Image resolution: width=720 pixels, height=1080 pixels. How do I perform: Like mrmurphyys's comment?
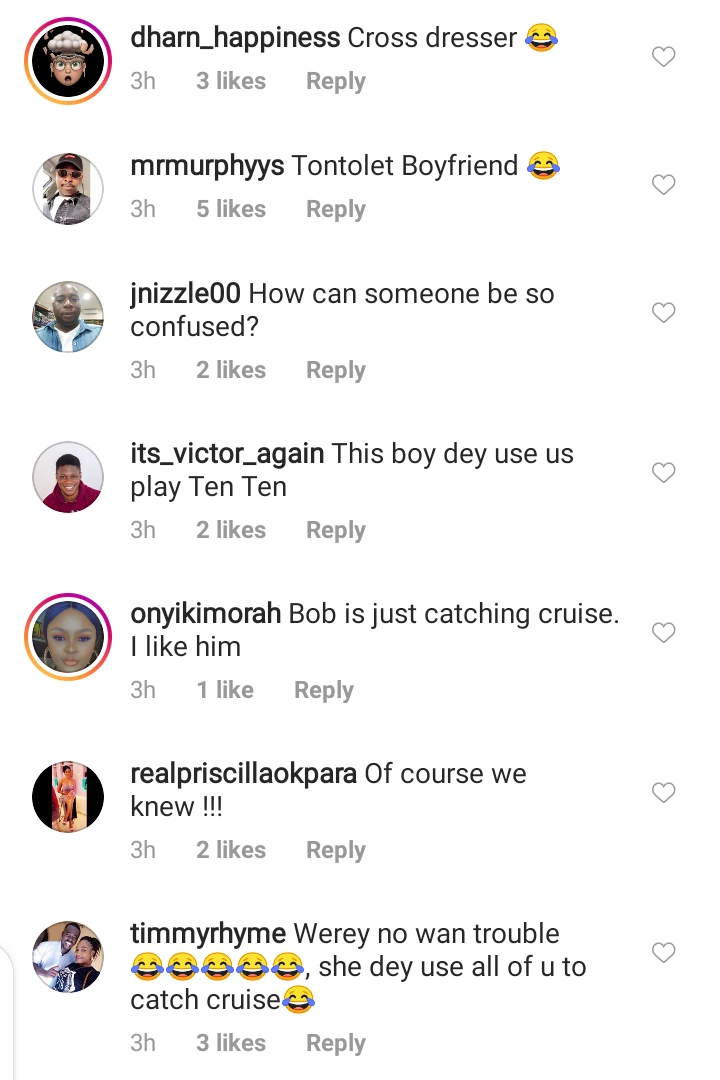pyautogui.click(x=664, y=185)
